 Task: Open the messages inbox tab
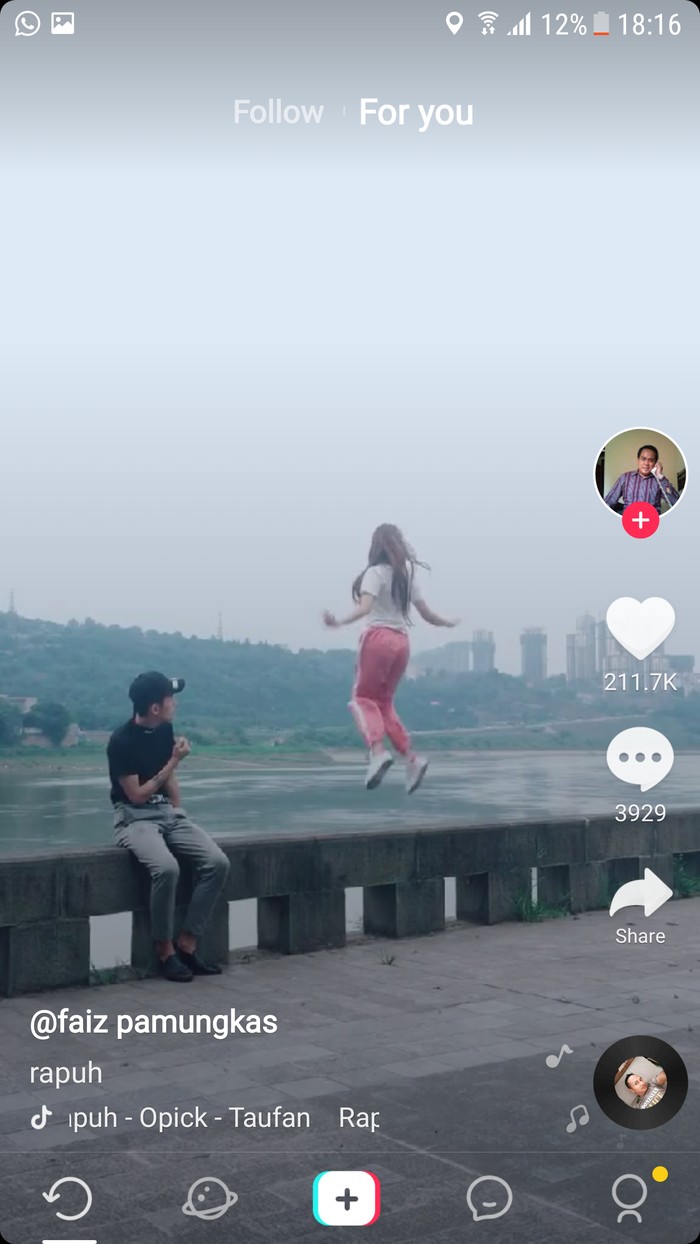coord(489,1198)
